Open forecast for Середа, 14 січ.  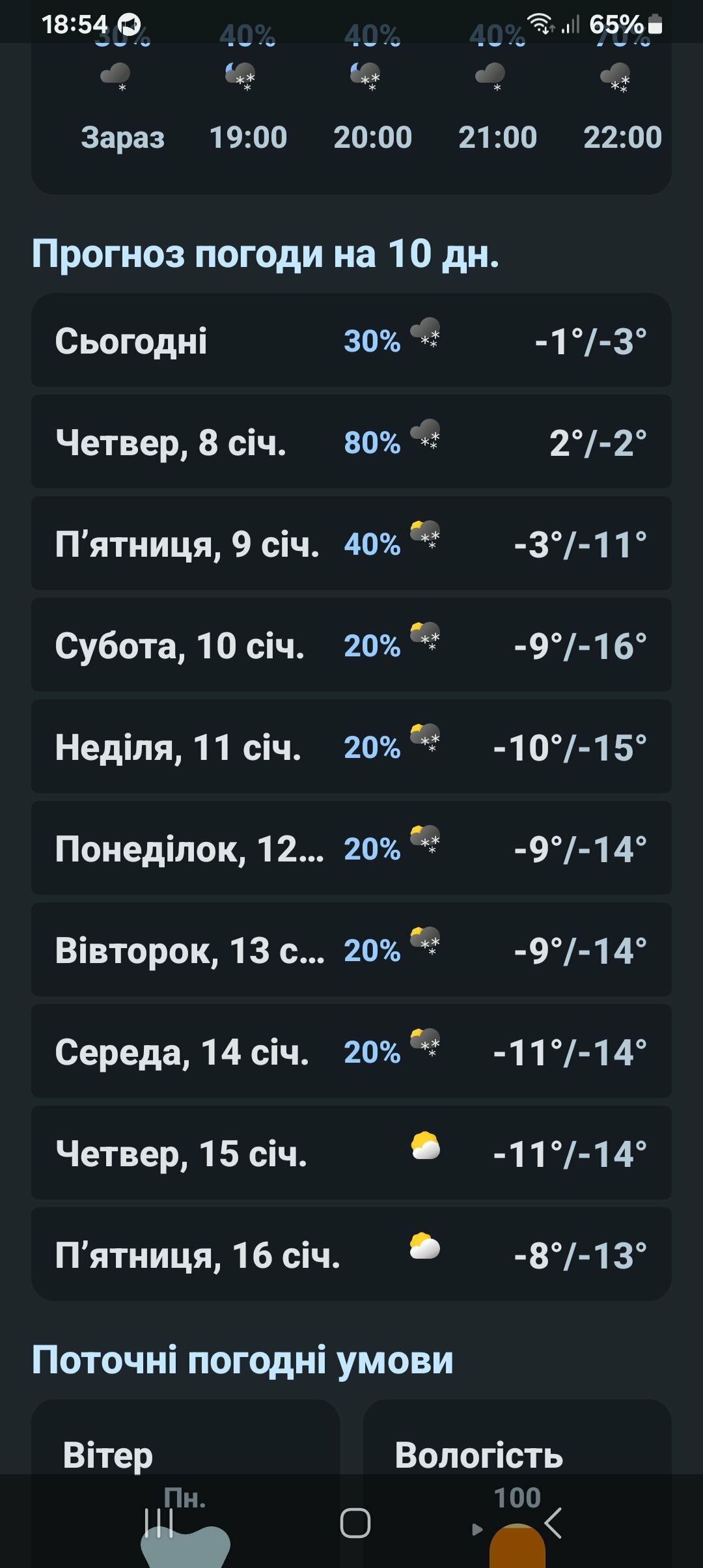click(351, 1052)
